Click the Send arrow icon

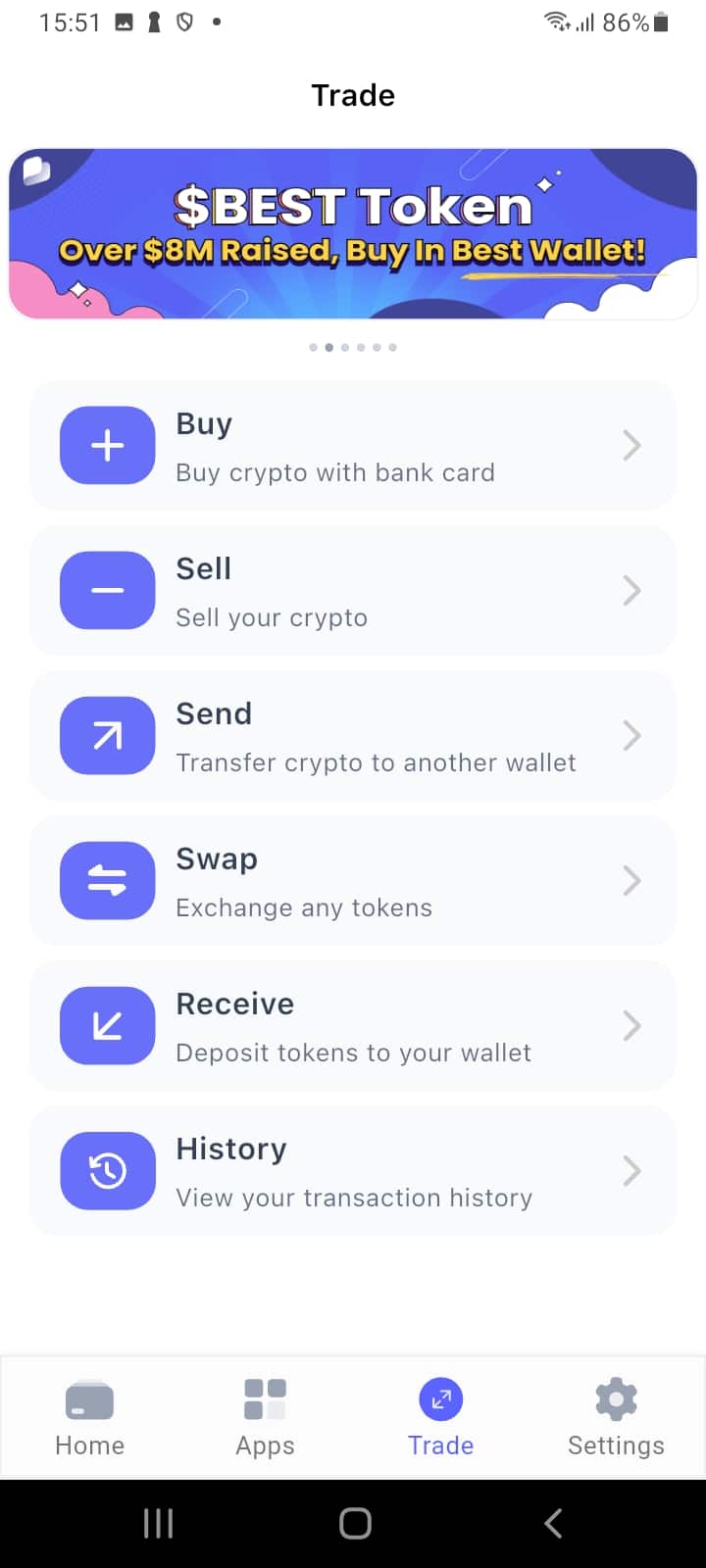(x=107, y=735)
